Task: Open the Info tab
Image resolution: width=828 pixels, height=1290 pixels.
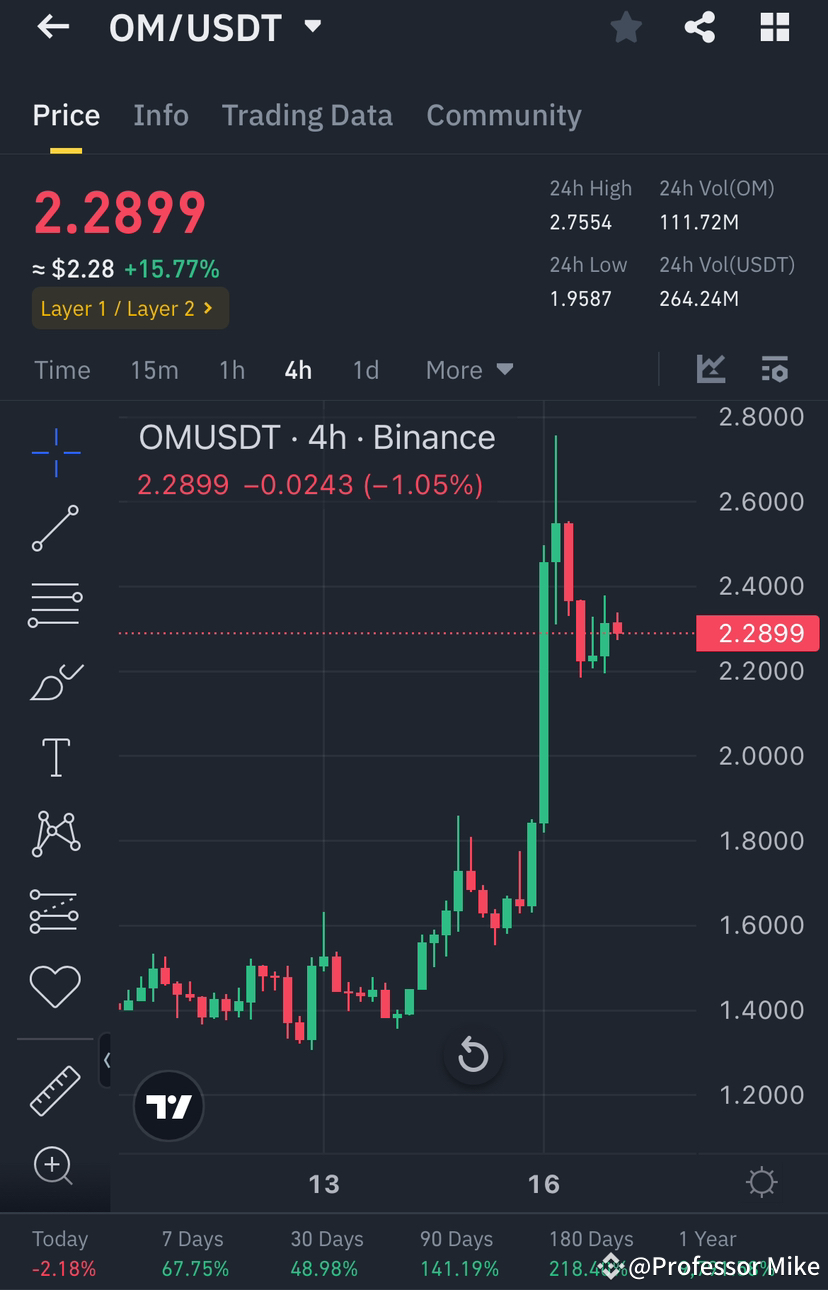Action: tap(161, 114)
